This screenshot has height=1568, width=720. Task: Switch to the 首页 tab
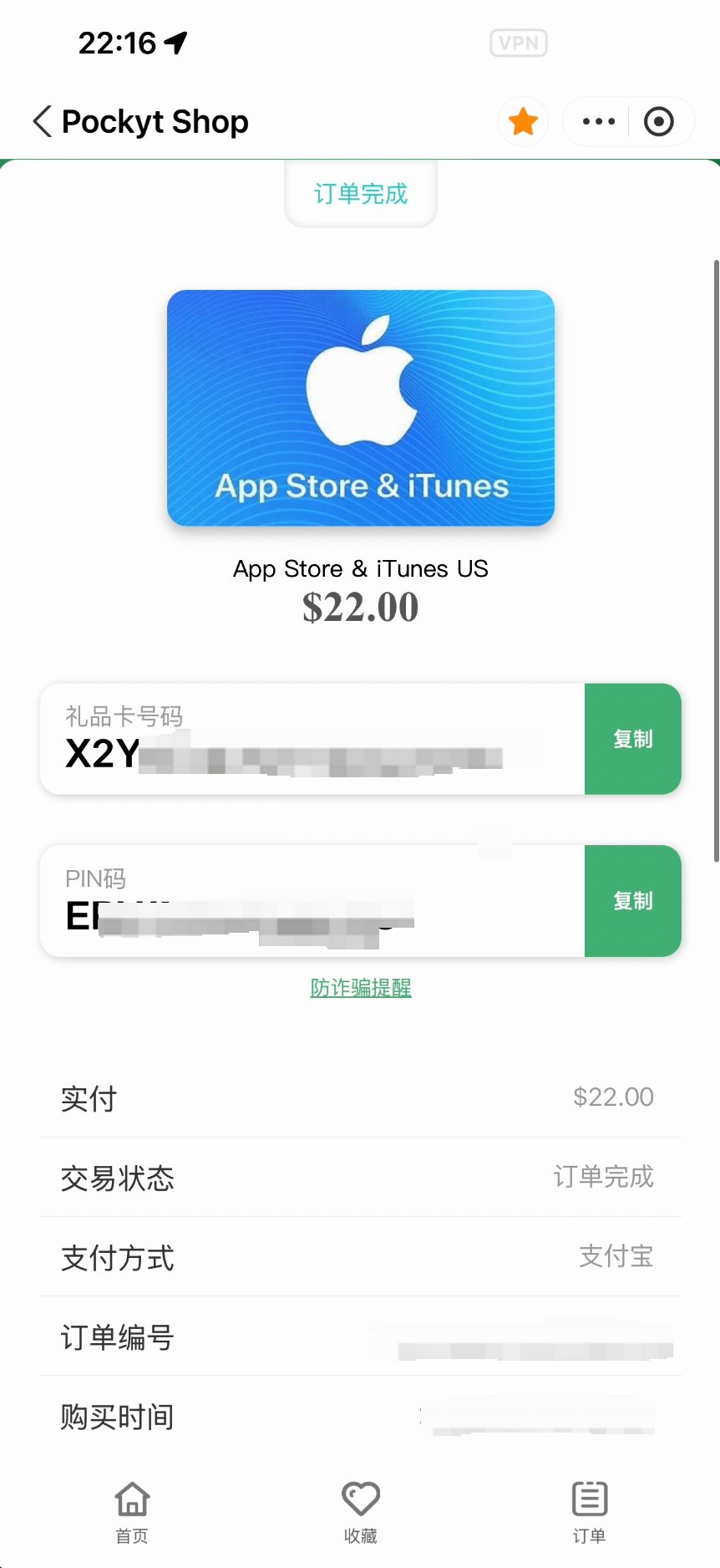pyautogui.click(x=132, y=1511)
